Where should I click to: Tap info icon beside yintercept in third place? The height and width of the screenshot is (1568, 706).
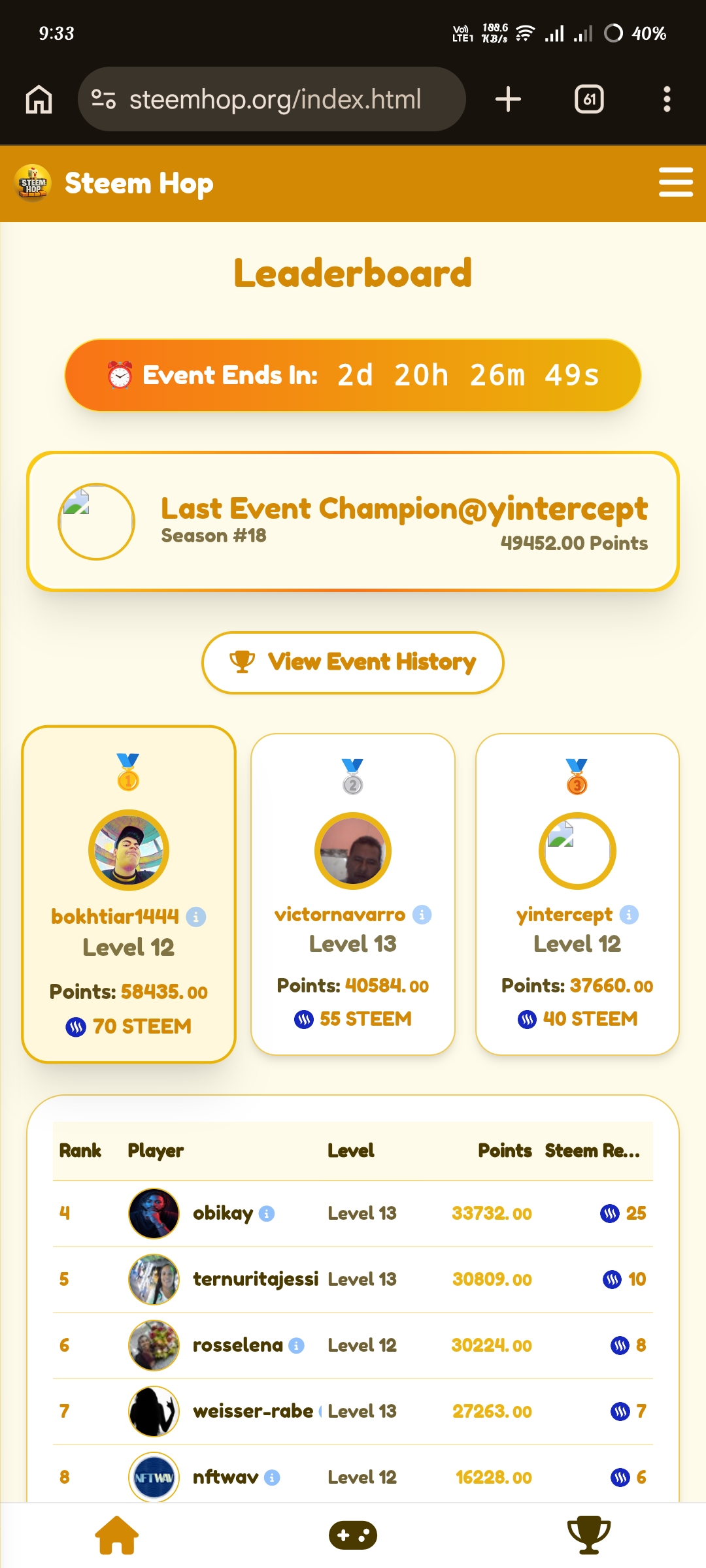629,915
